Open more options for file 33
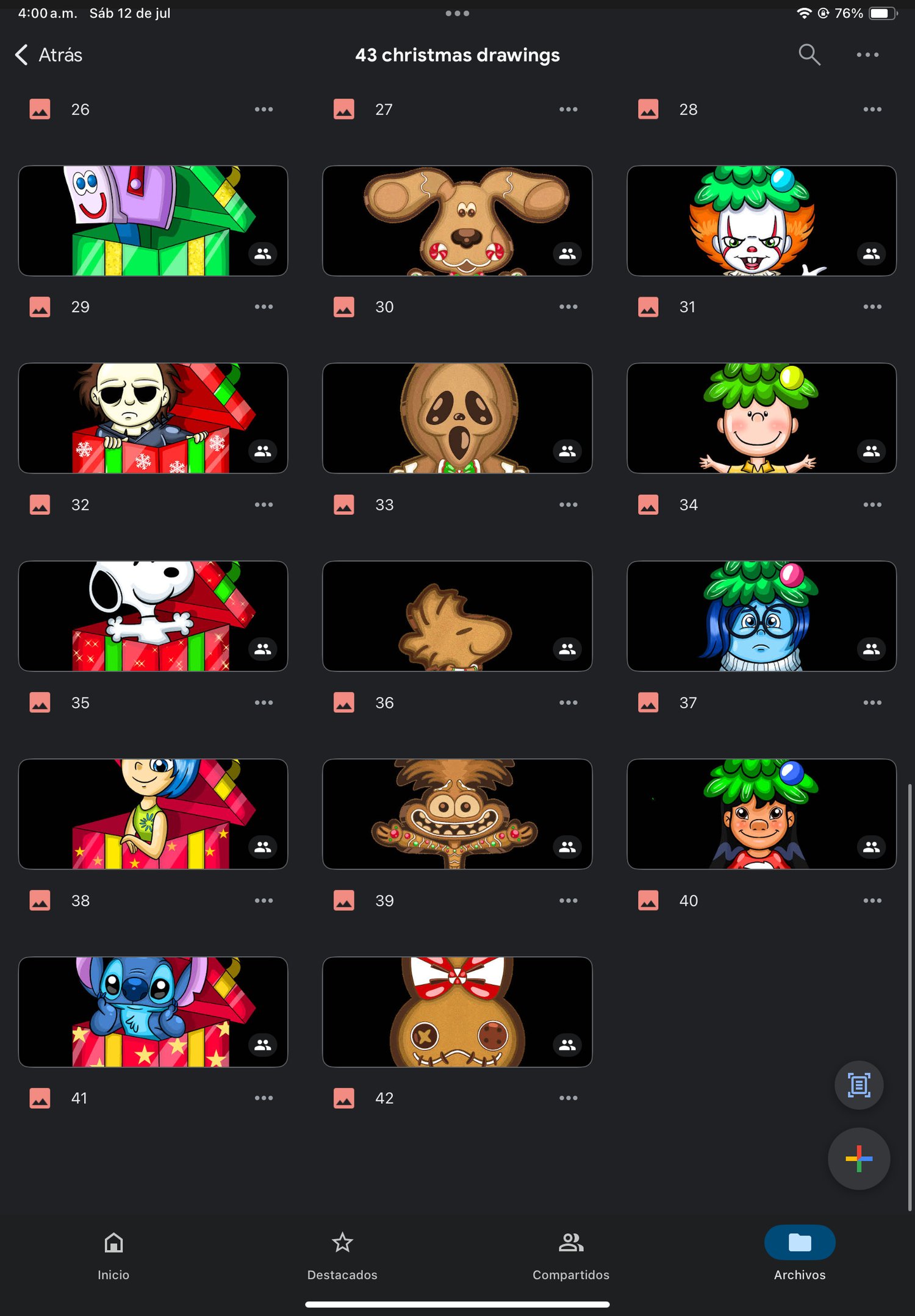 point(567,505)
